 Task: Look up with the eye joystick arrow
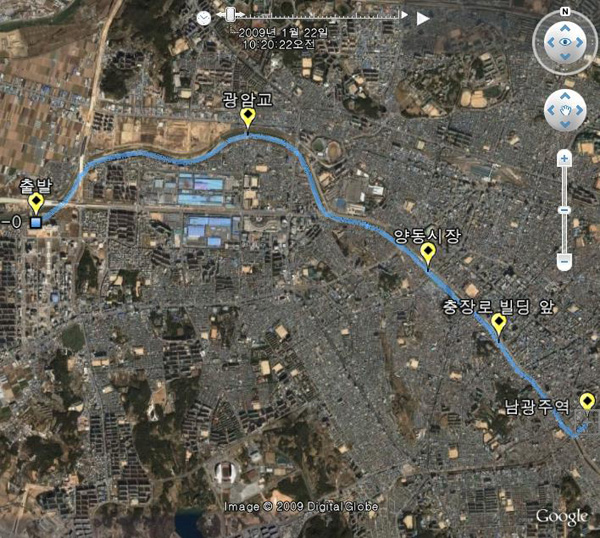pyautogui.click(x=565, y=28)
